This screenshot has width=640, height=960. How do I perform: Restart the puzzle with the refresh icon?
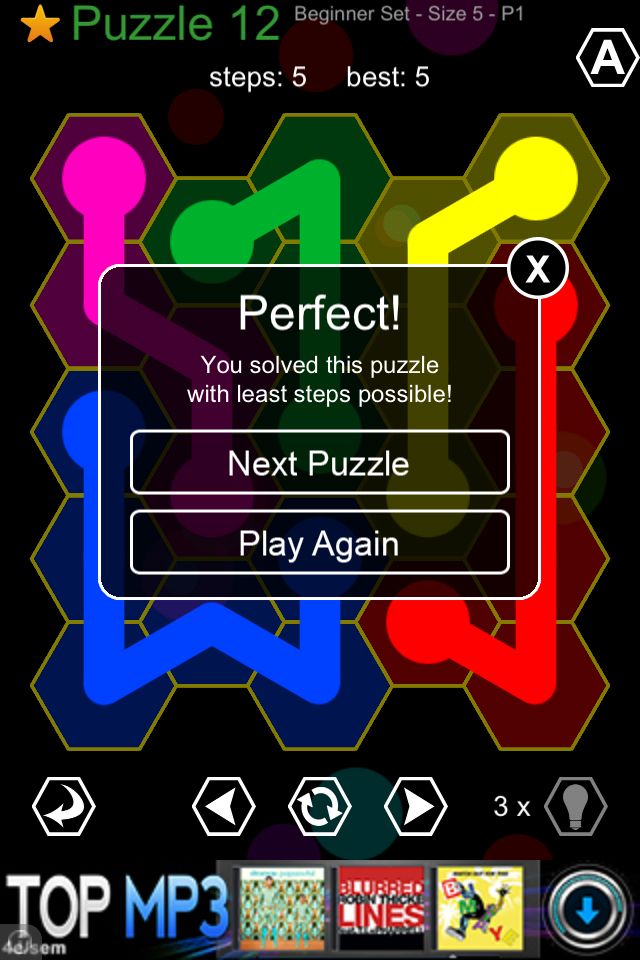tap(320, 806)
